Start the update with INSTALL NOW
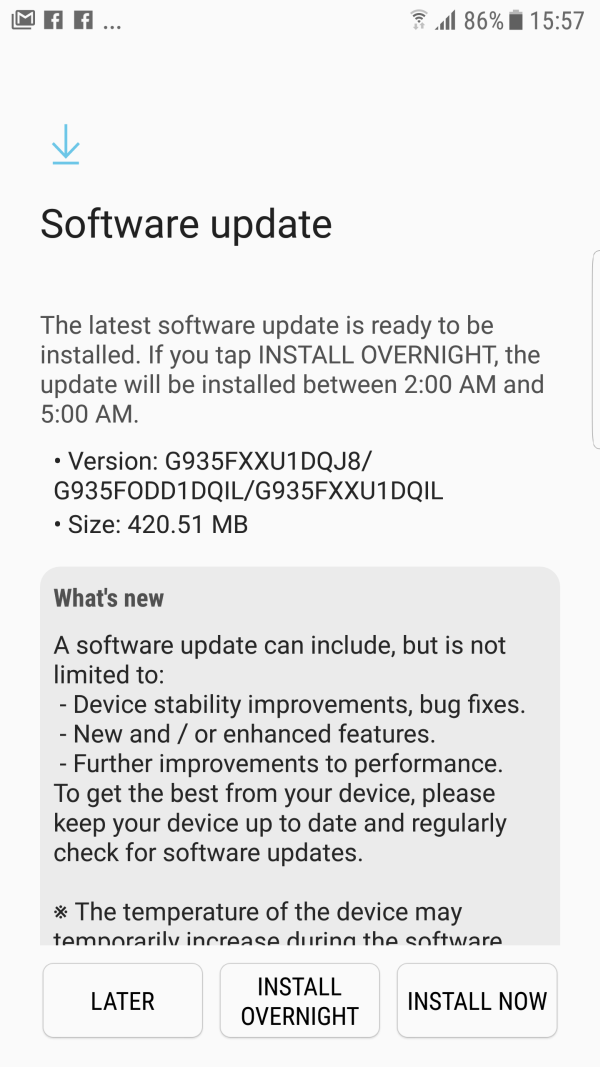 (x=477, y=1001)
